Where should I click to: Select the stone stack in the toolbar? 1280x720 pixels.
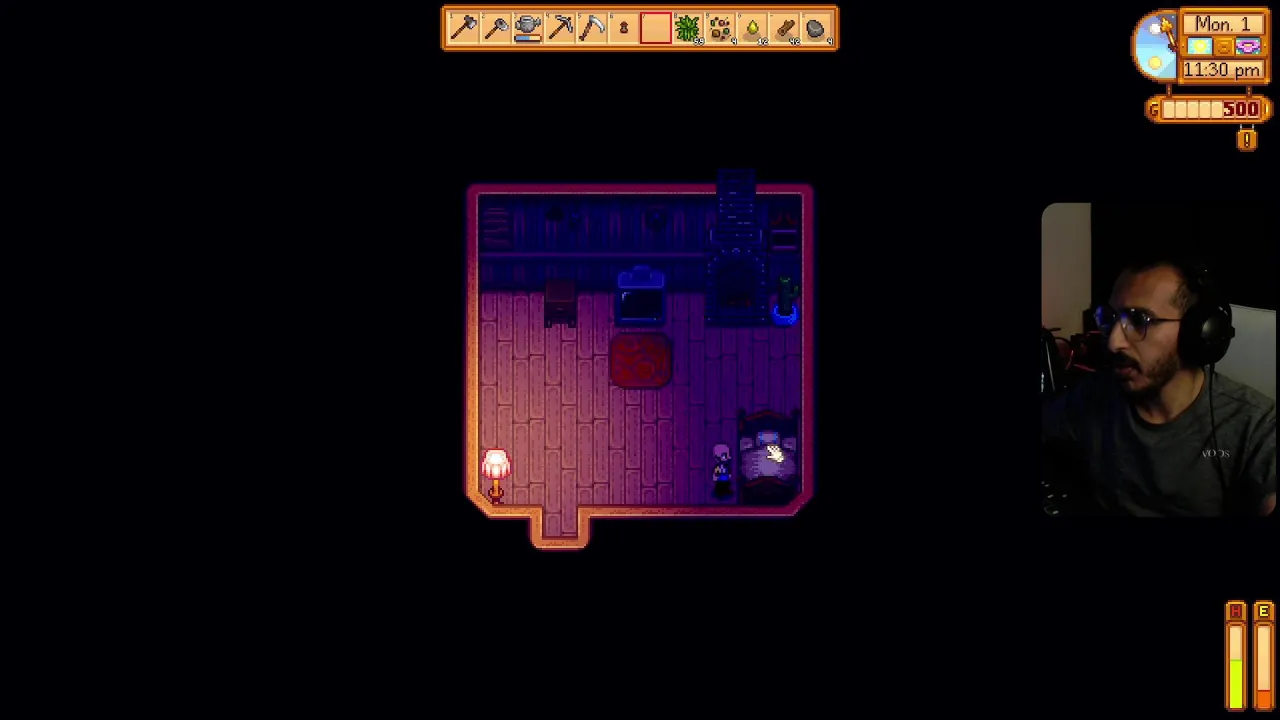[816, 28]
